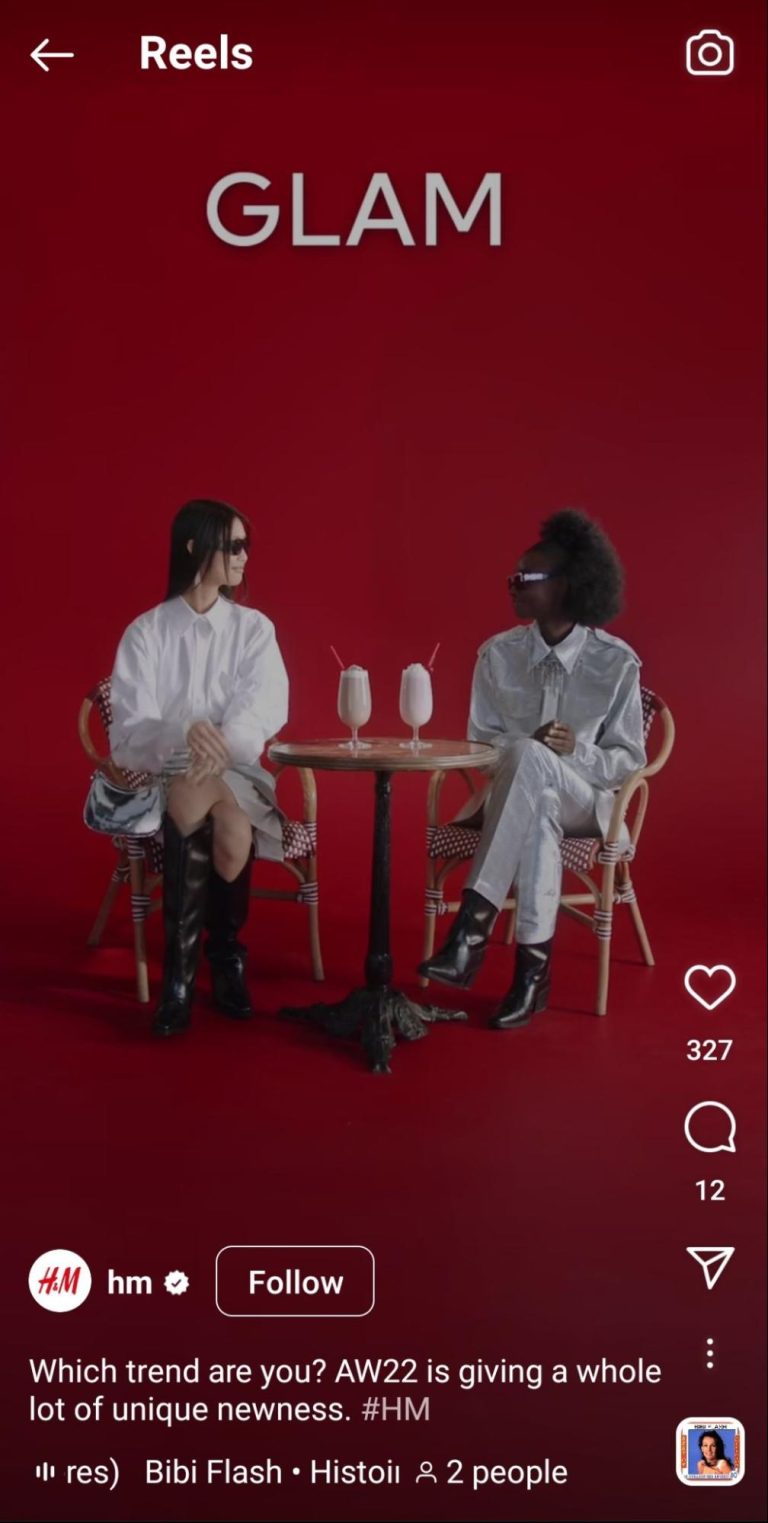Open hm username profile
768x1523 pixels.
click(130, 1282)
